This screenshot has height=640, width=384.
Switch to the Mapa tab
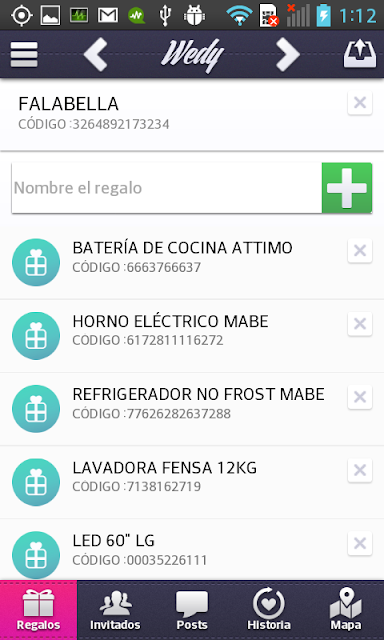point(346,610)
